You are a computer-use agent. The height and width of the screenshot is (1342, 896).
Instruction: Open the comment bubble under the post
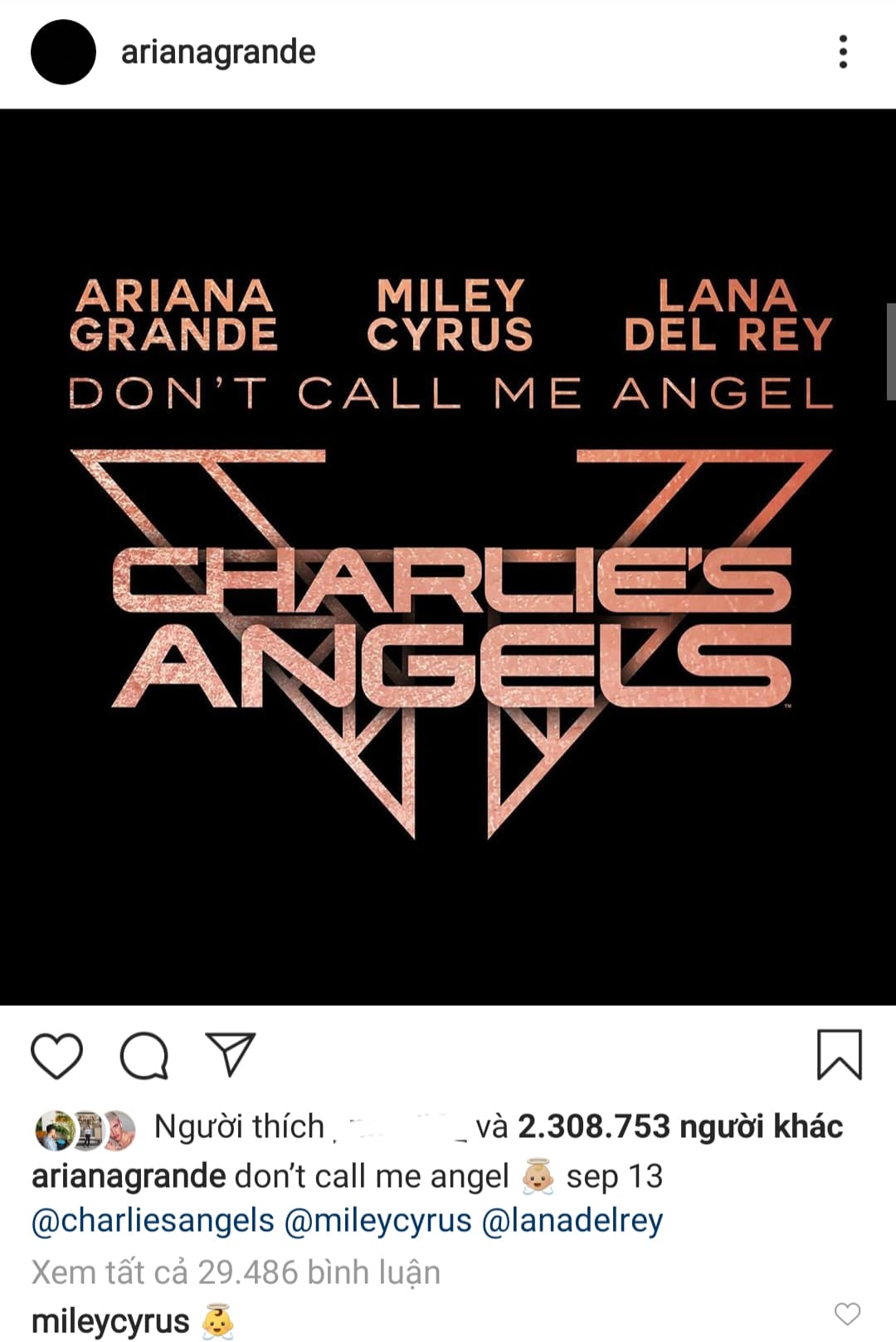pos(144,1056)
